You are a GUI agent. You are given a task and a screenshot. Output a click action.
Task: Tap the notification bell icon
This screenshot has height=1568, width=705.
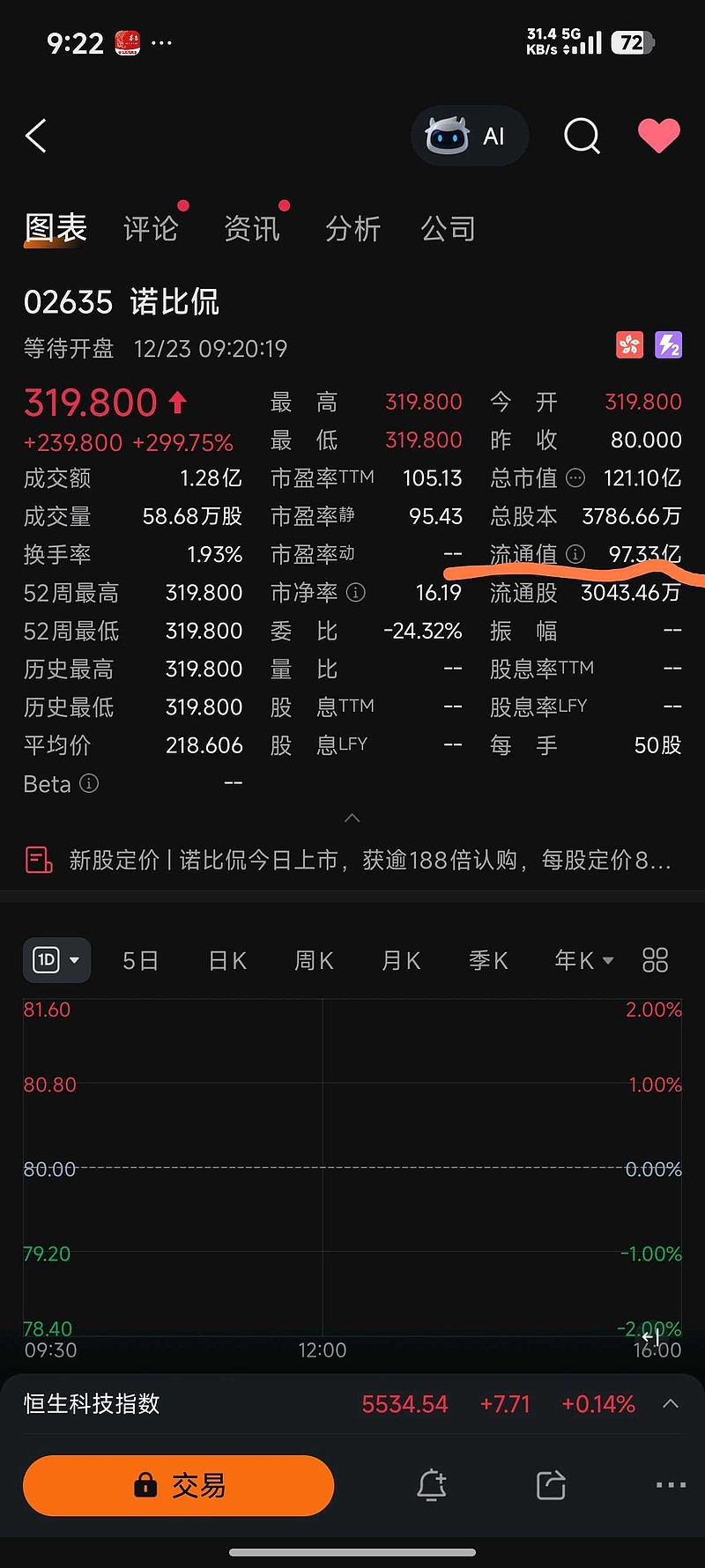click(x=431, y=1485)
